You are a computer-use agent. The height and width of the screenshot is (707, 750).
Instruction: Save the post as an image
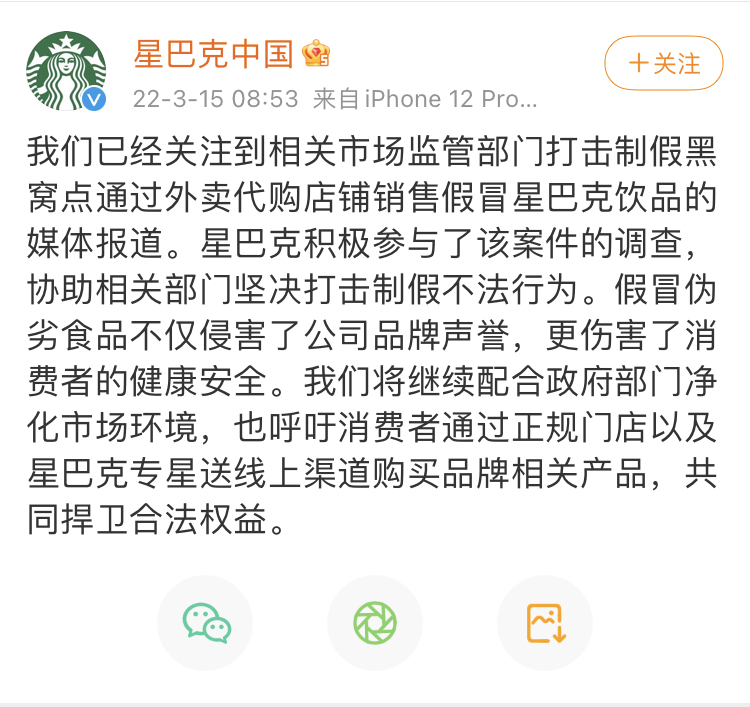545,623
